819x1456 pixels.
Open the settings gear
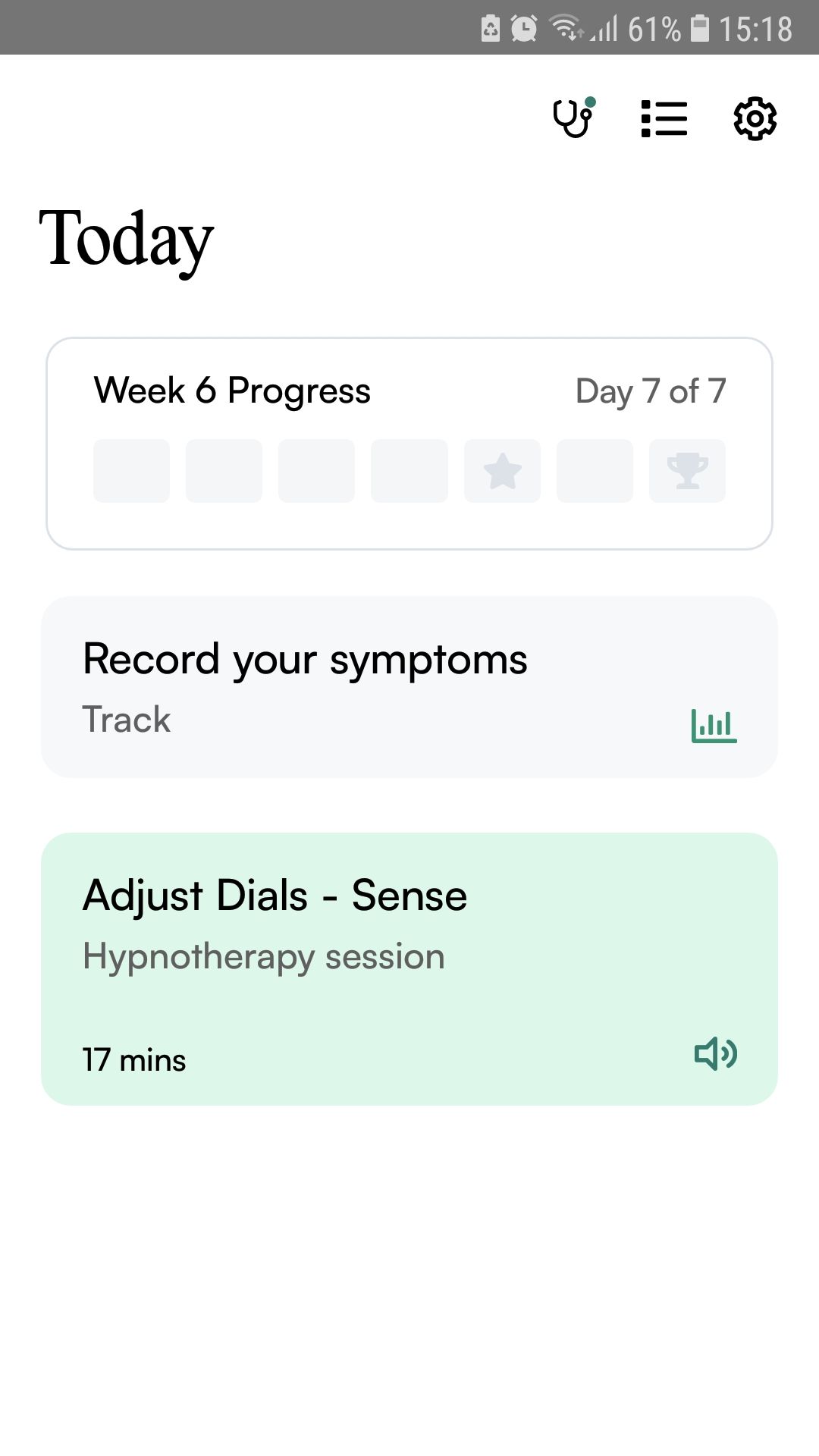click(x=755, y=119)
